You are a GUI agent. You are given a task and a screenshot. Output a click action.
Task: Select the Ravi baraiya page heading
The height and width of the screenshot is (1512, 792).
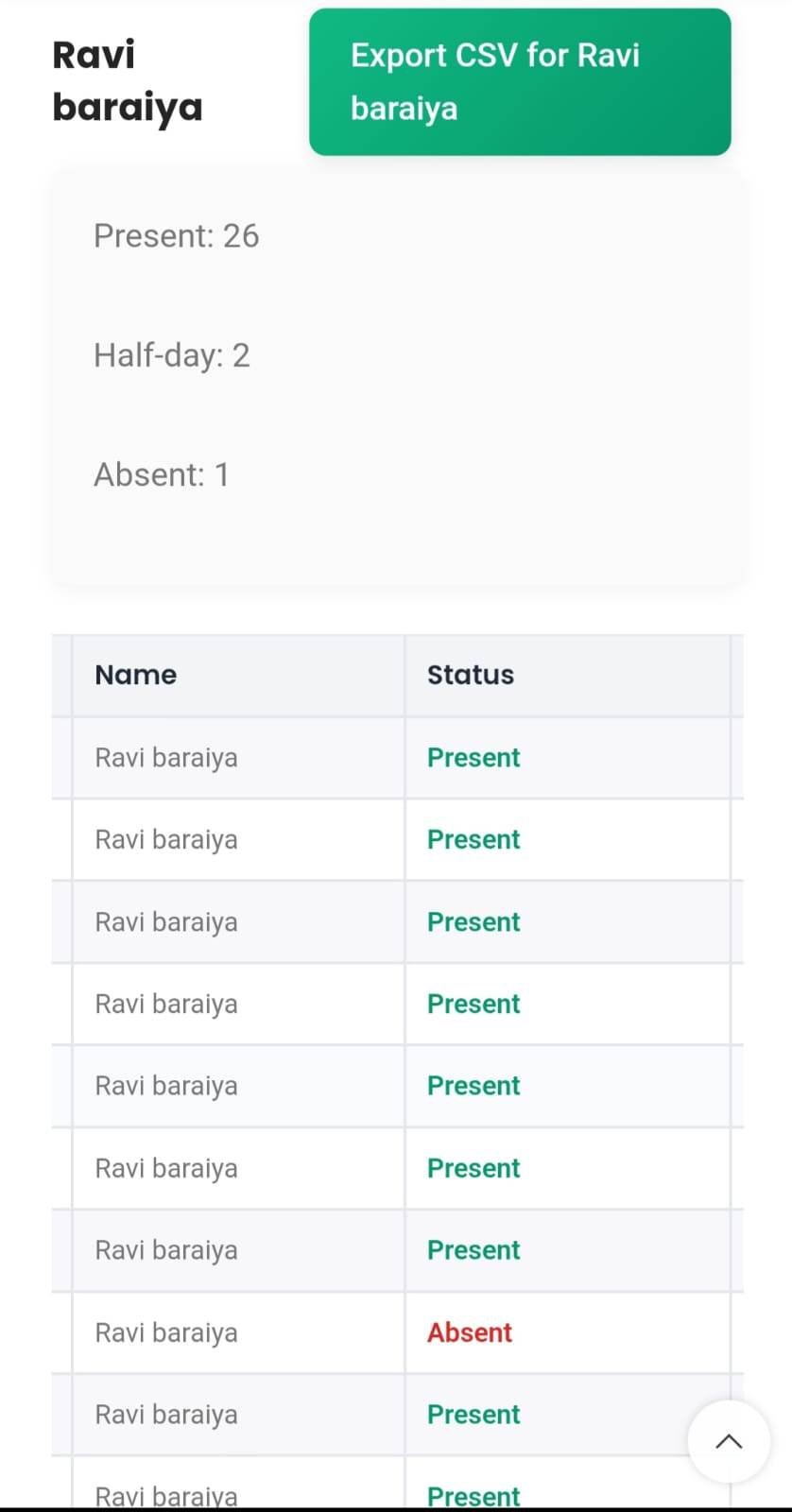(127, 79)
